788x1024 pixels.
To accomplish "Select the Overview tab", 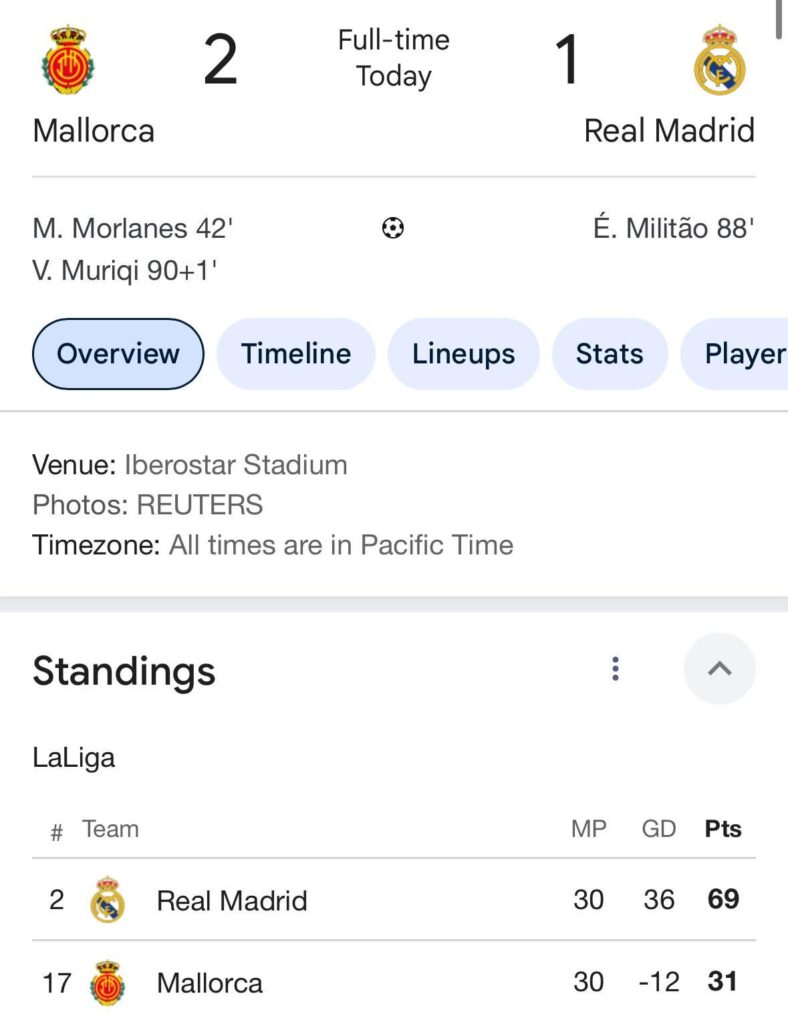I will (x=117, y=353).
